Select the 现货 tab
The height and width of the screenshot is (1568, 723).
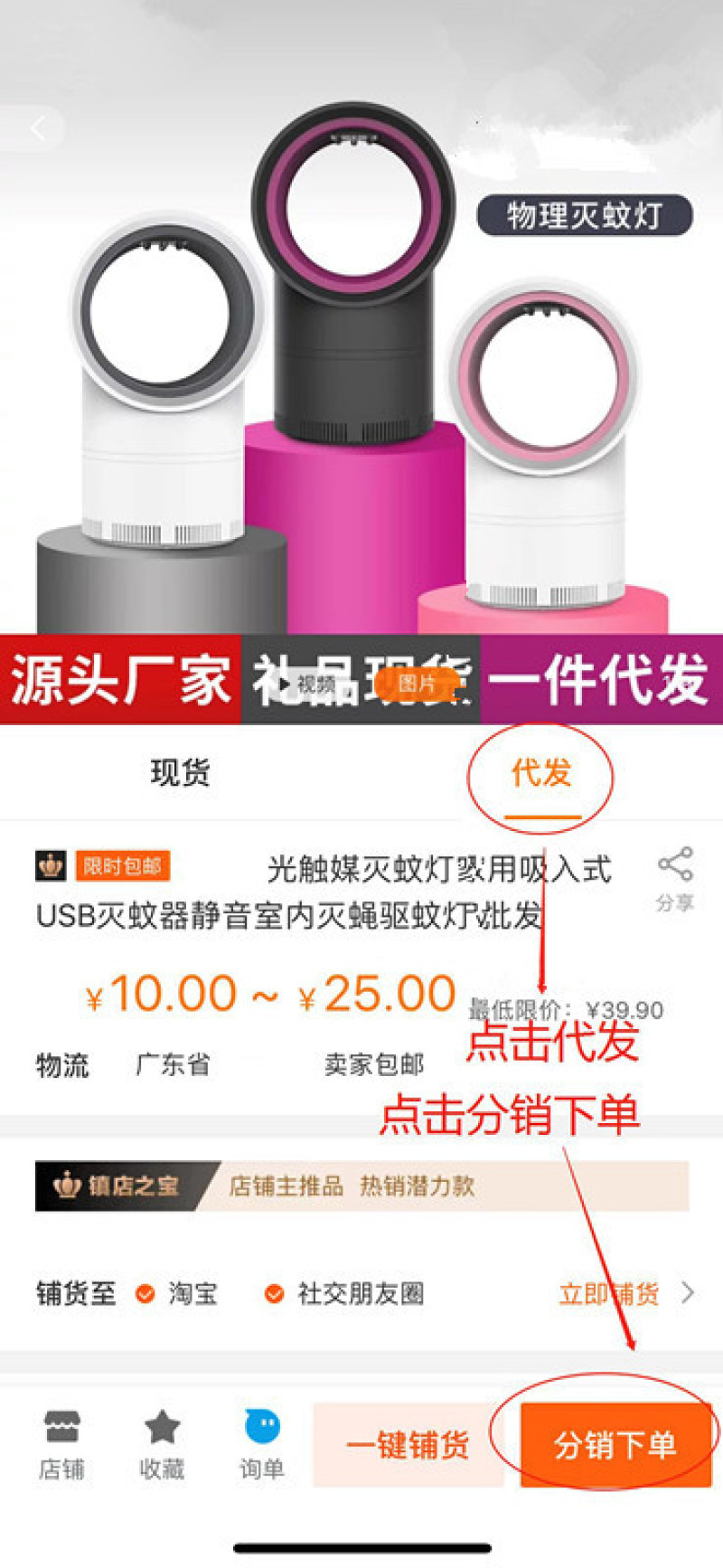(x=180, y=773)
